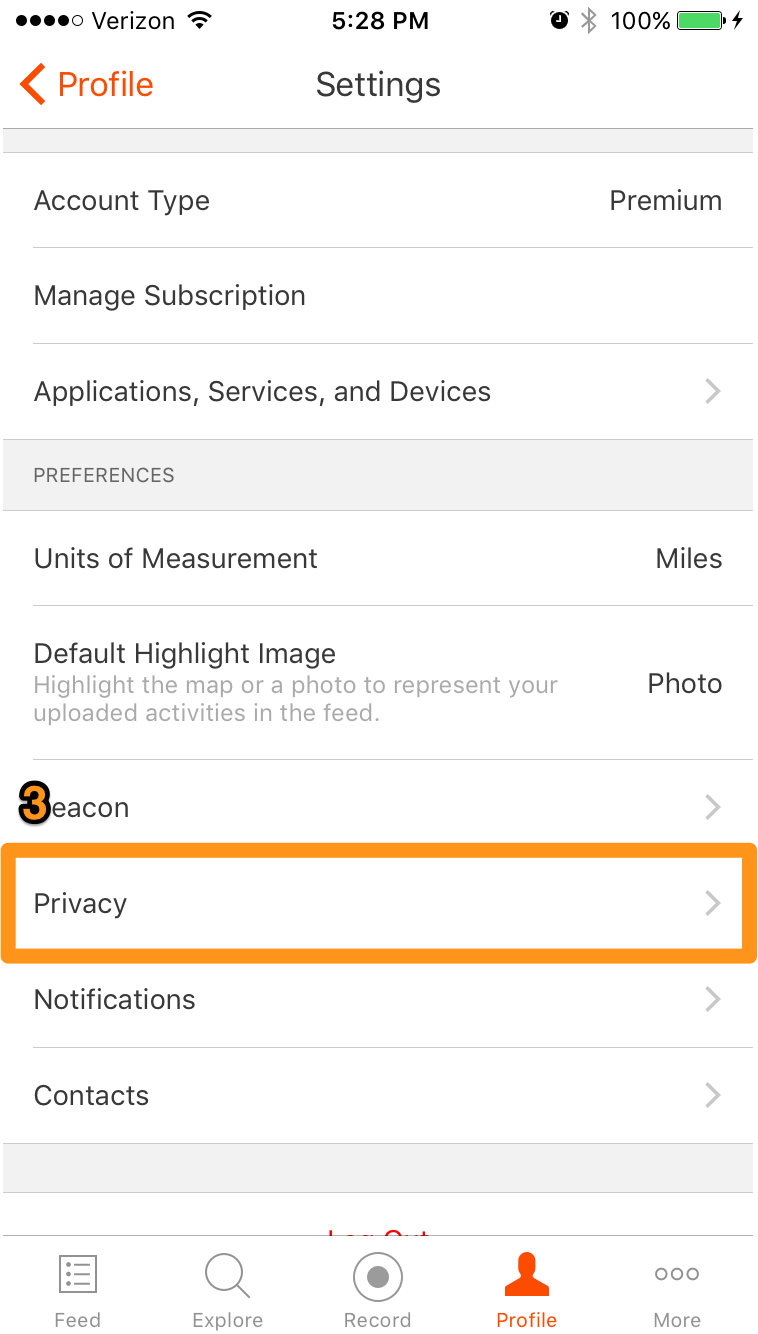758x1334 pixels.
Task: Switch to the Record tab
Action: tap(378, 1290)
